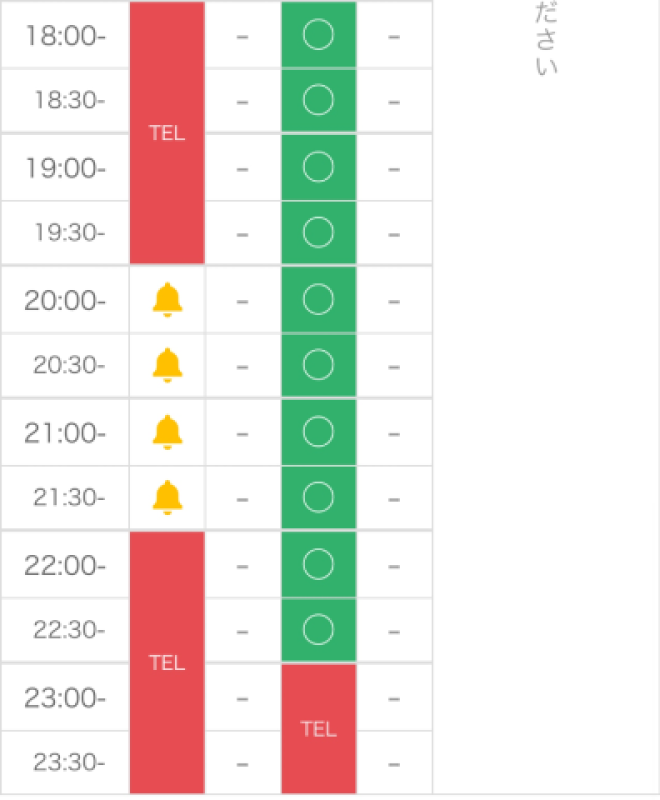Request availability alert bell at 20:30

click(x=167, y=365)
